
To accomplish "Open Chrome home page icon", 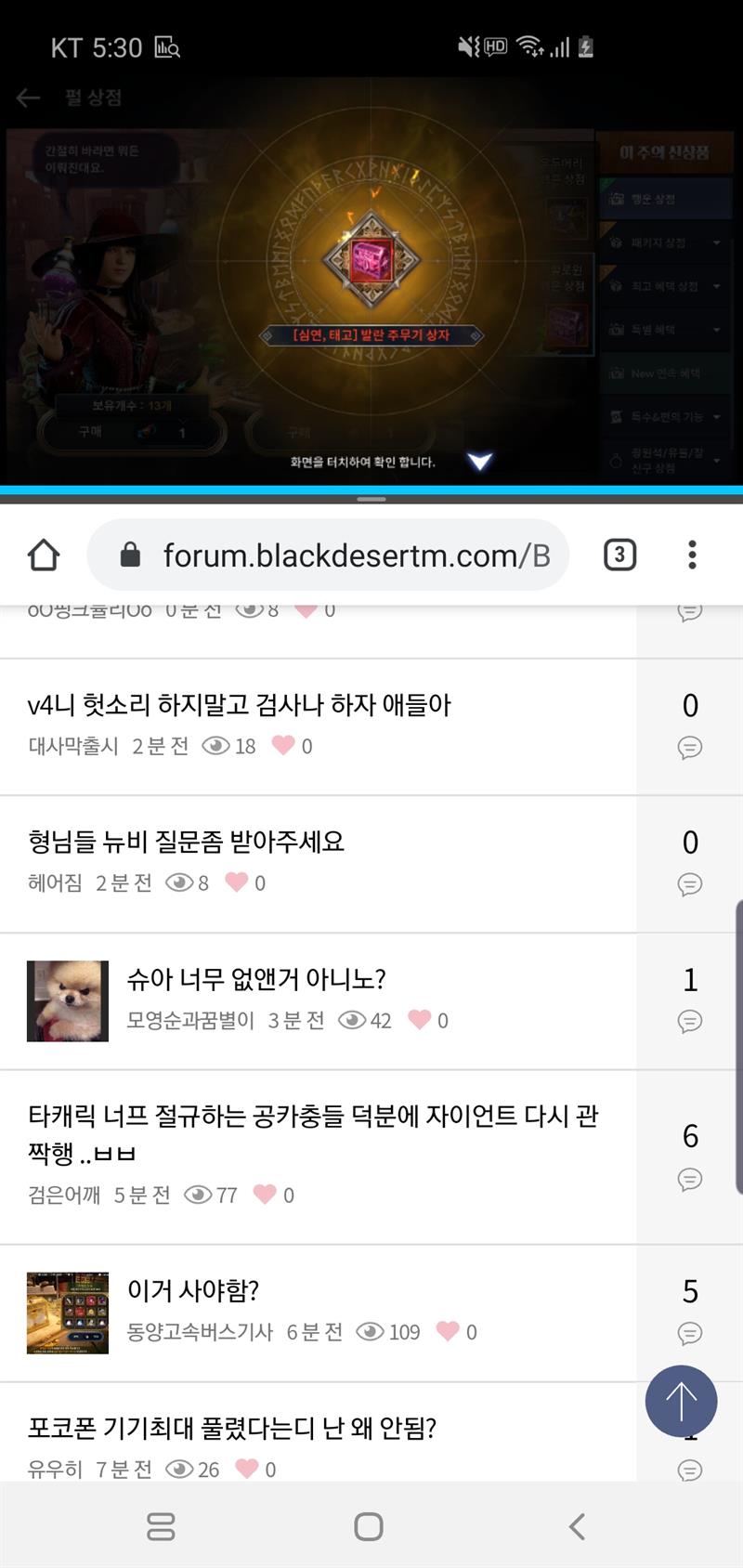I will pyautogui.click(x=44, y=555).
